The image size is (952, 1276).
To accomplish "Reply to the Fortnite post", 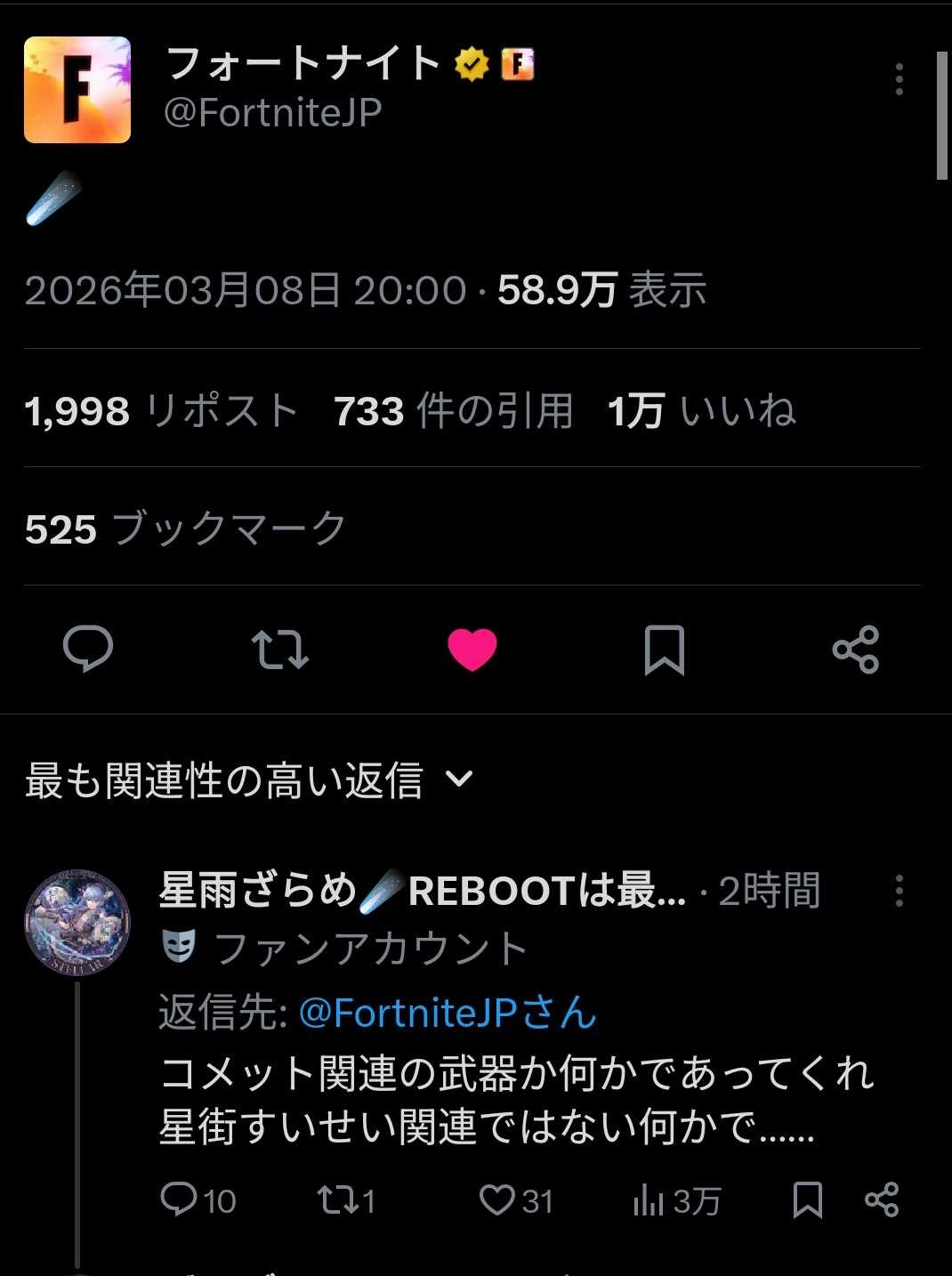I will point(88,649).
